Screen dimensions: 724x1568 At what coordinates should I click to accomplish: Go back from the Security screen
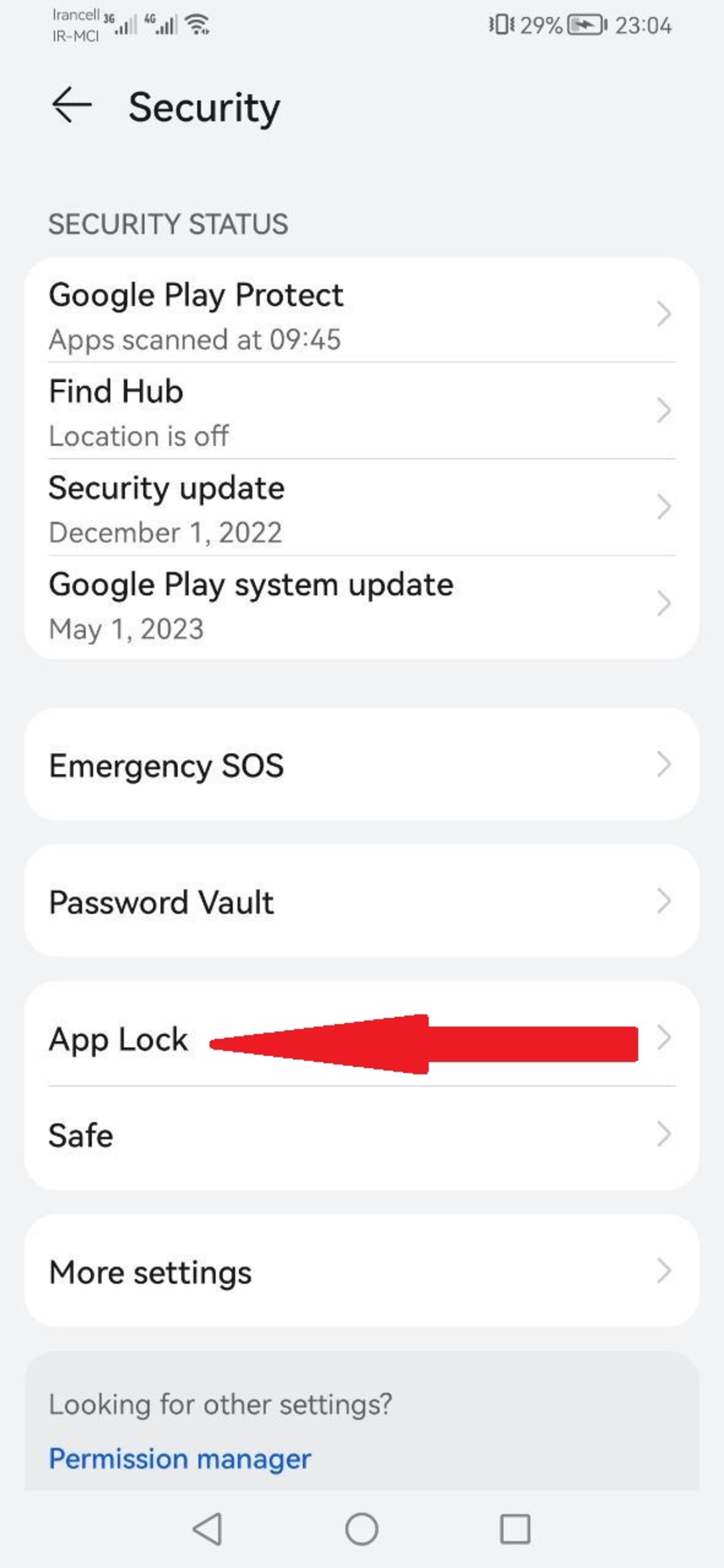[72, 105]
